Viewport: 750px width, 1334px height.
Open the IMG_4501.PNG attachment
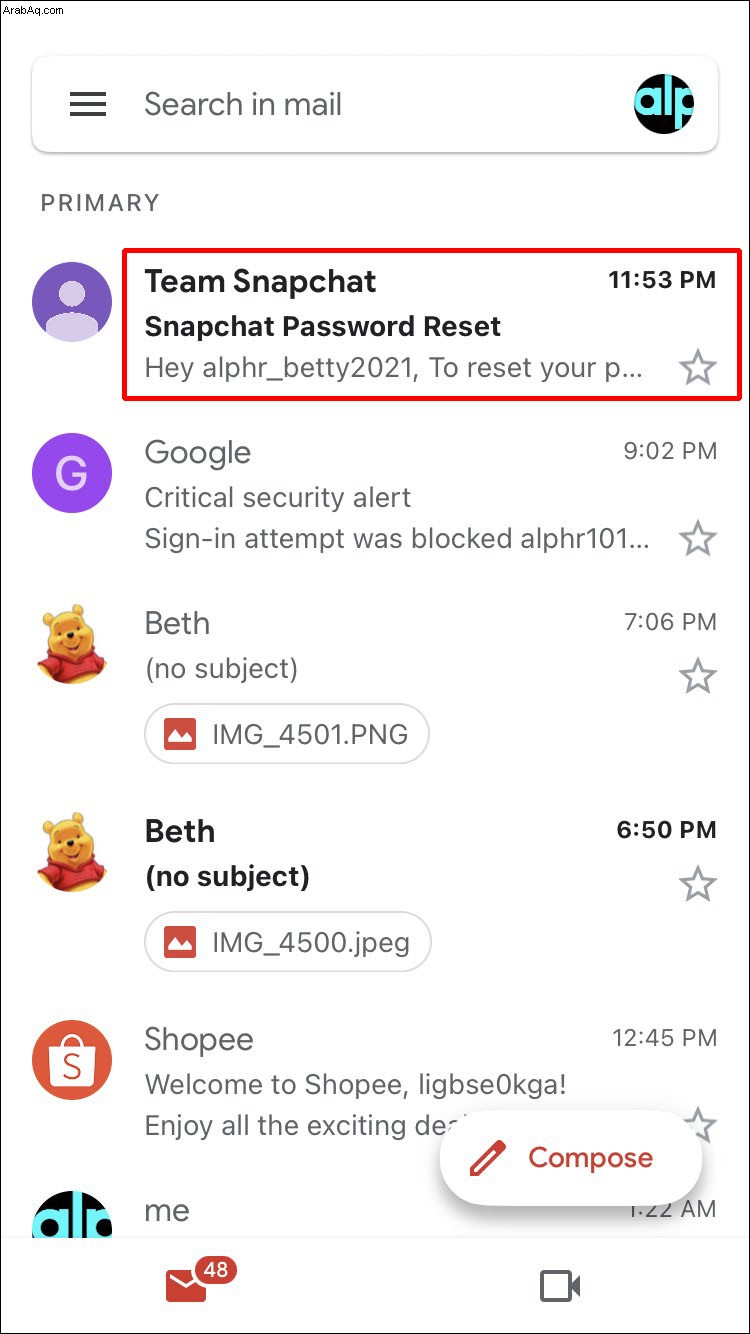[288, 735]
